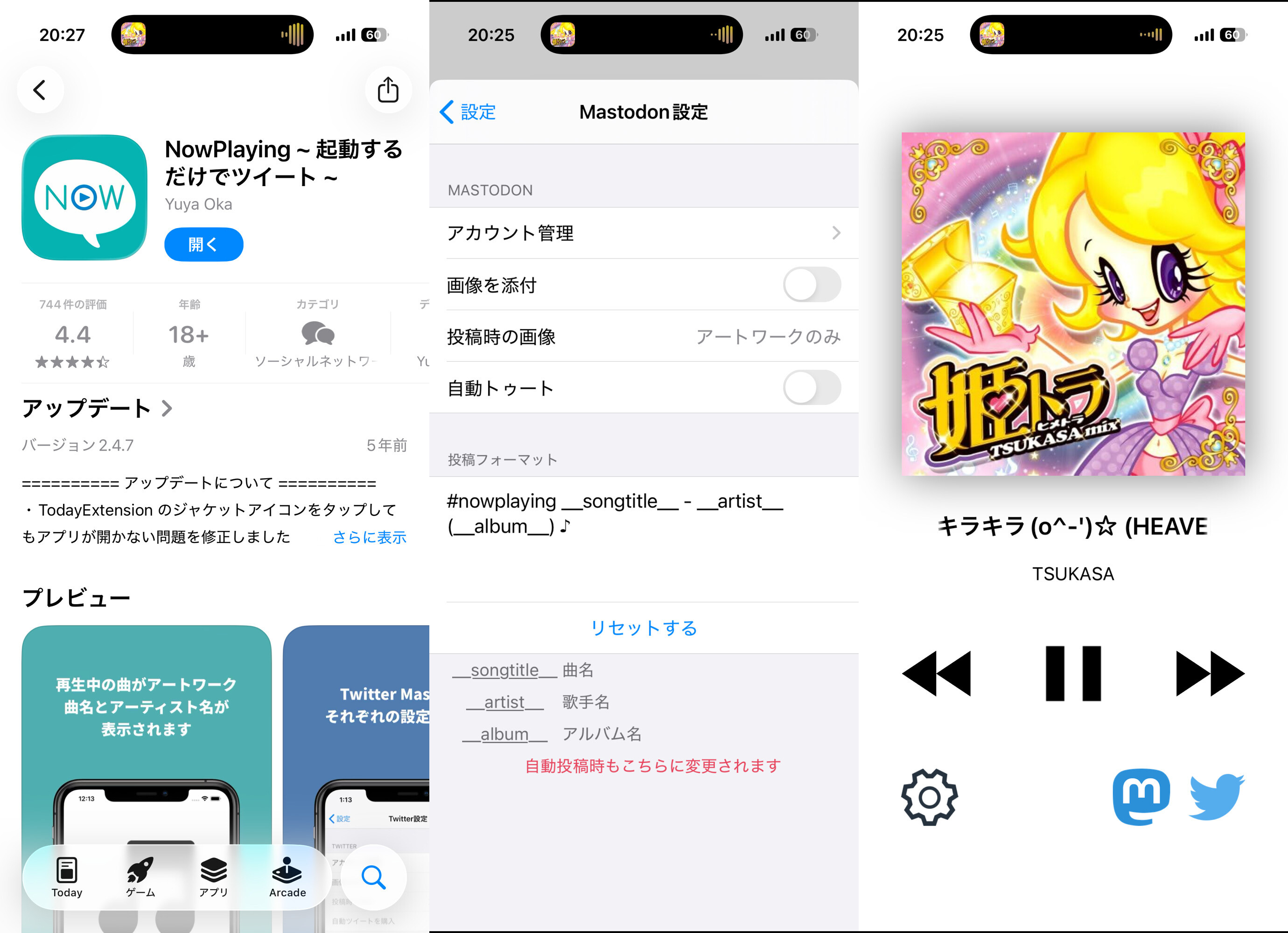Switch to the アプリ tab
Screen dimensions: 1288x933
coord(214,877)
